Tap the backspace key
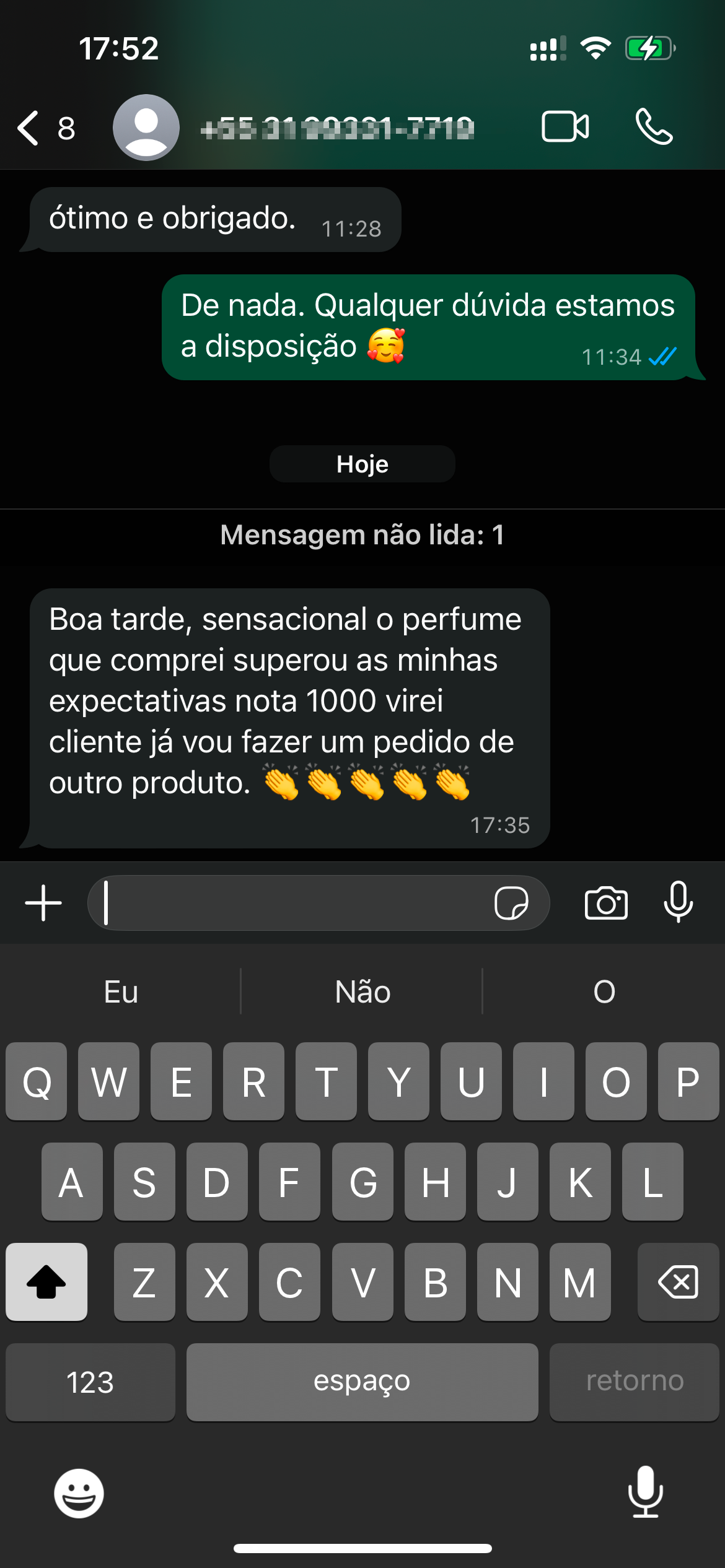The image size is (725, 1568). click(678, 1282)
